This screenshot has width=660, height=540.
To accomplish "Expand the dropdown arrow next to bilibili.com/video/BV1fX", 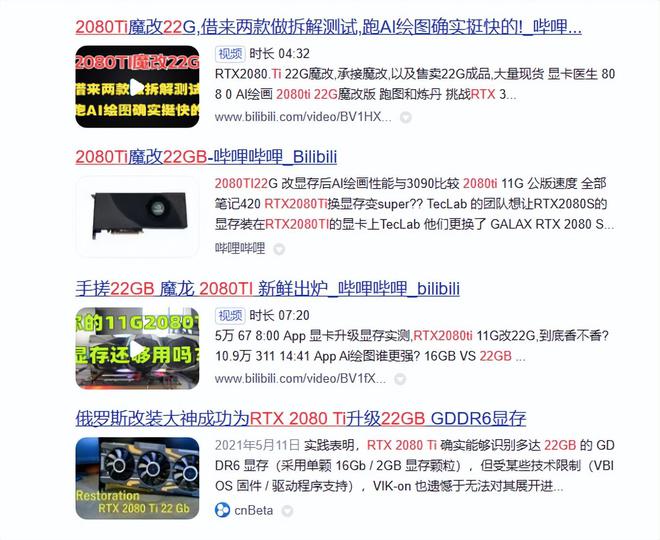I will click(x=405, y=378).
